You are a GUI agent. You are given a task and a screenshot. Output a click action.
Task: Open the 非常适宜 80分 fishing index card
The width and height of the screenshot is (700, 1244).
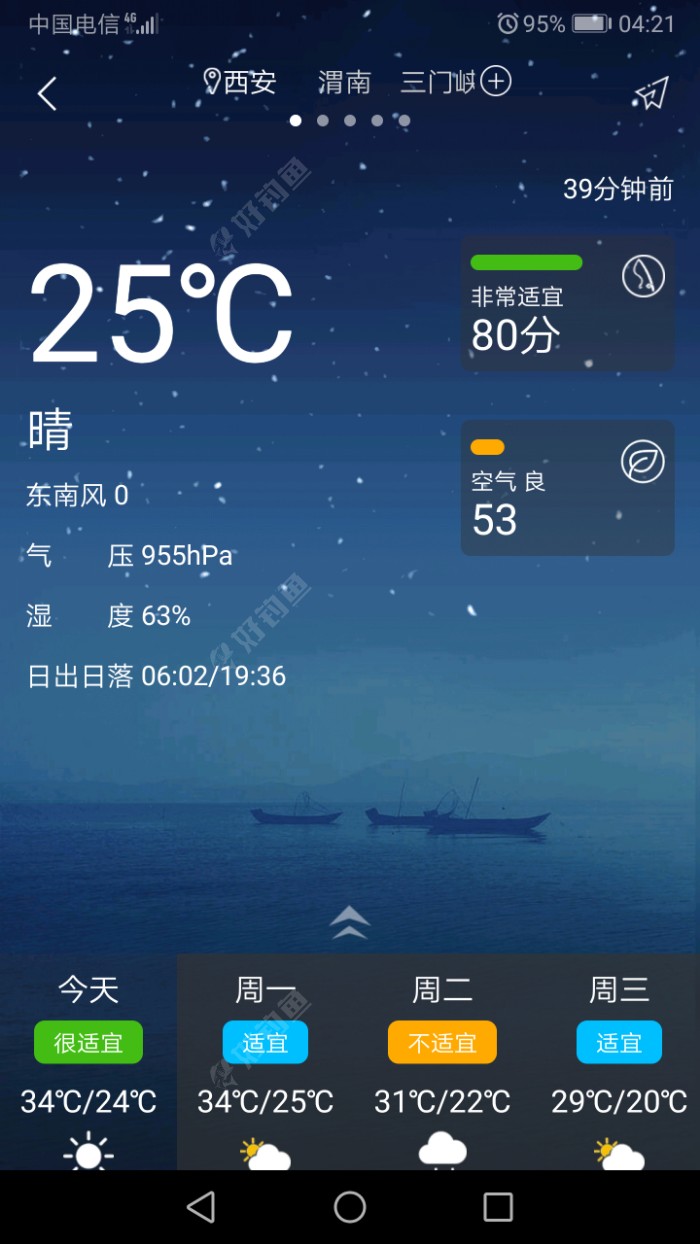[567, 304]
